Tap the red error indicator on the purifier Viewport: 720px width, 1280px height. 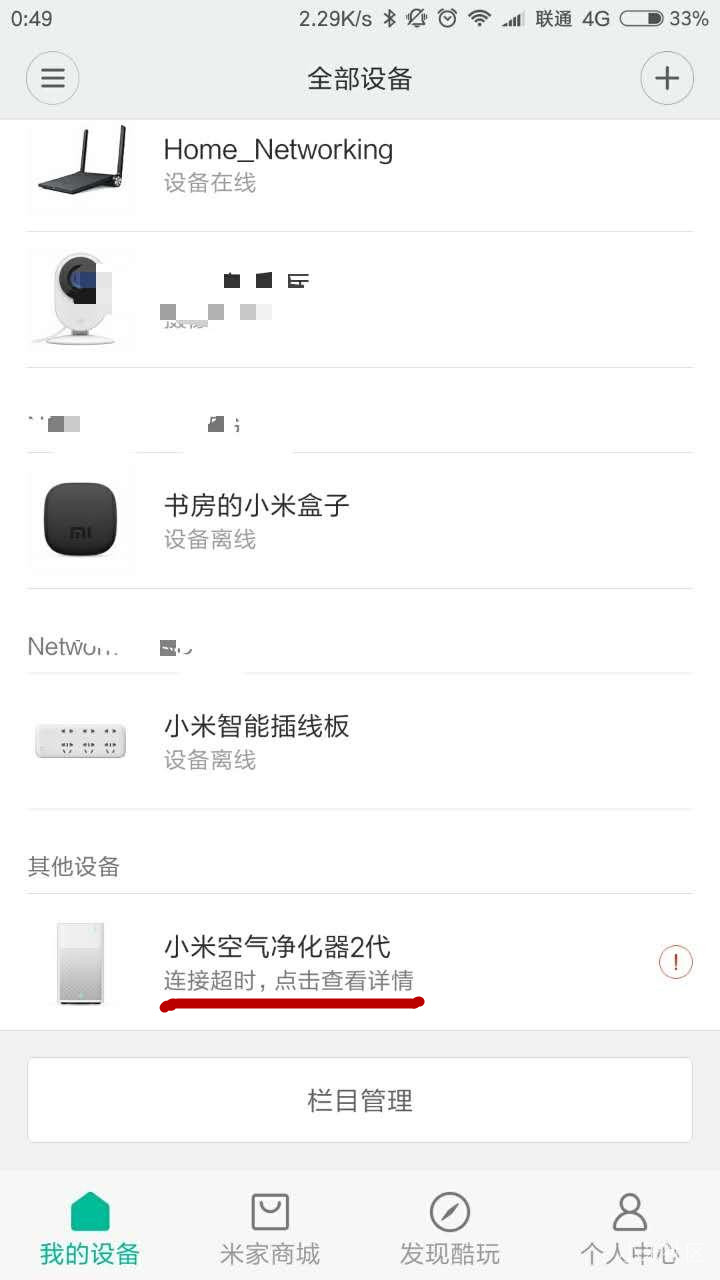click(675, 961)
